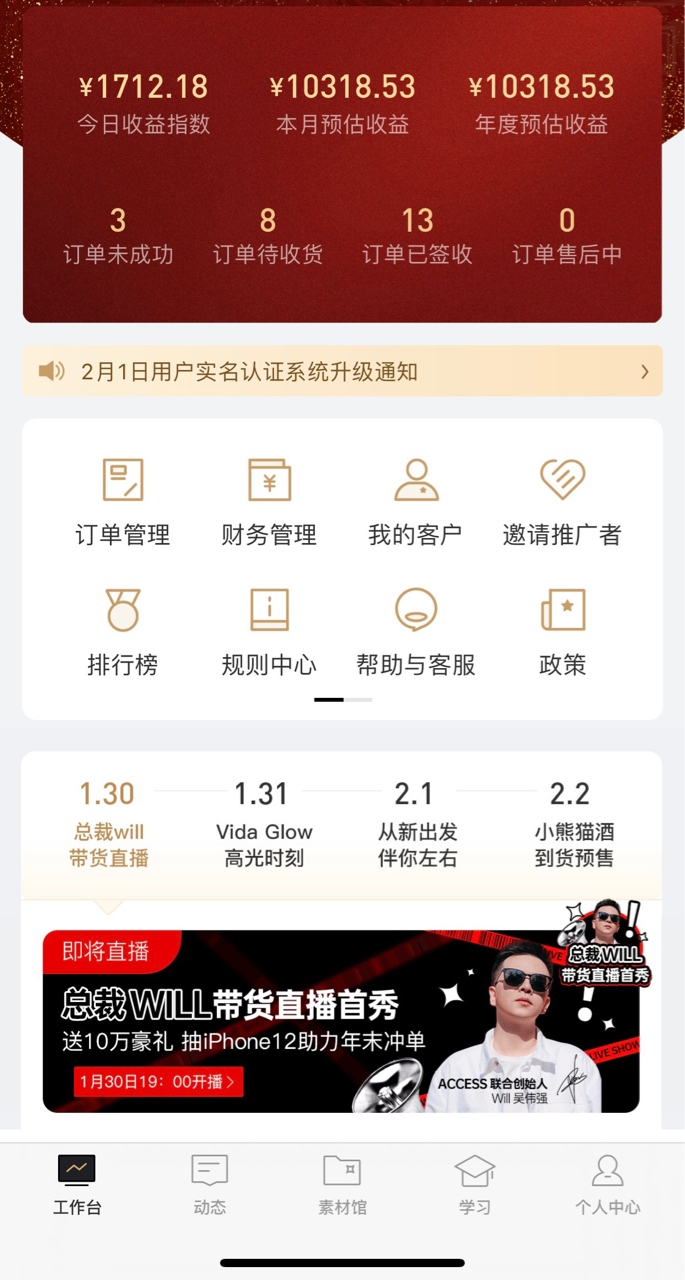The image size is (685, 1280).
Task: View 订单待收货 orders awaiting receipt
Action: [x=267, y=236]
